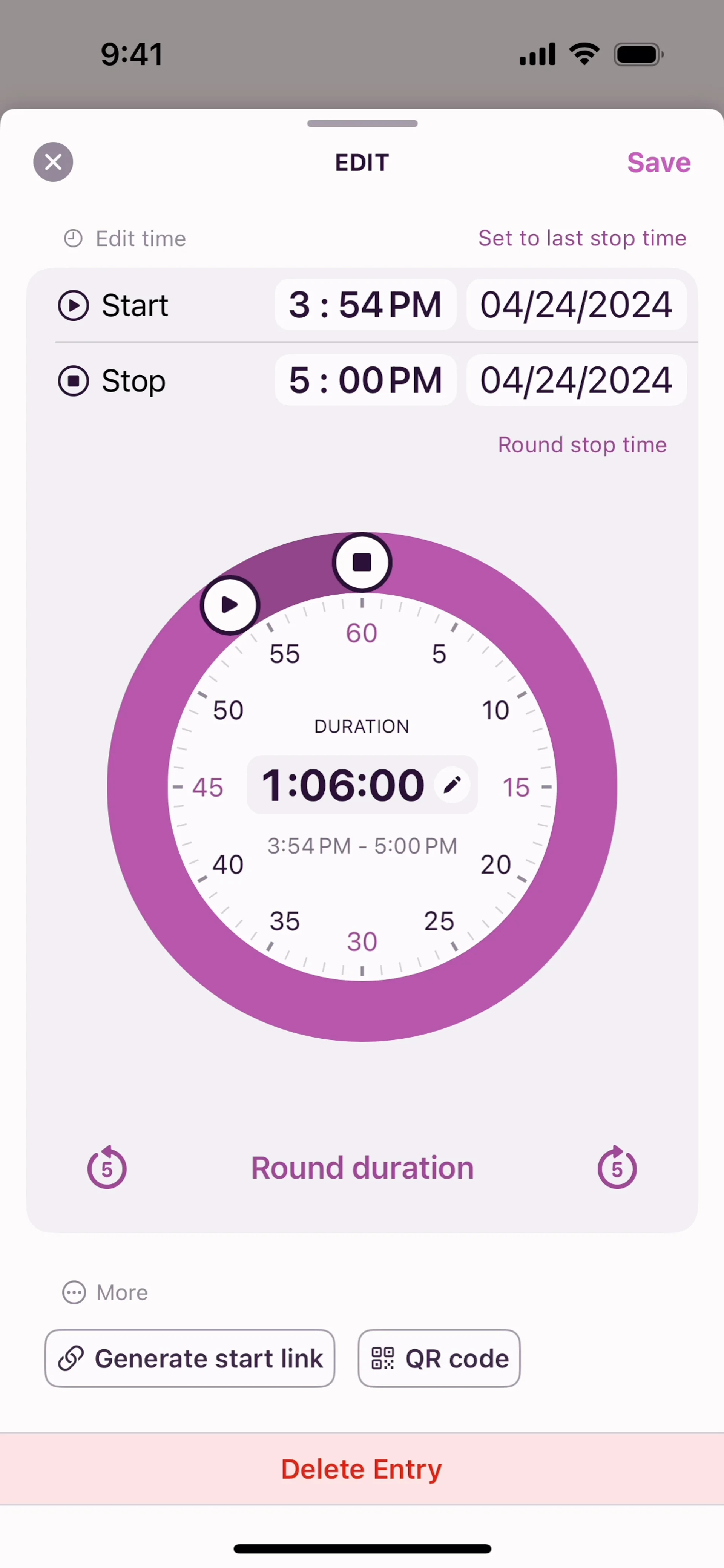
Task: Tap Round duration
Action: (362, 1168)
